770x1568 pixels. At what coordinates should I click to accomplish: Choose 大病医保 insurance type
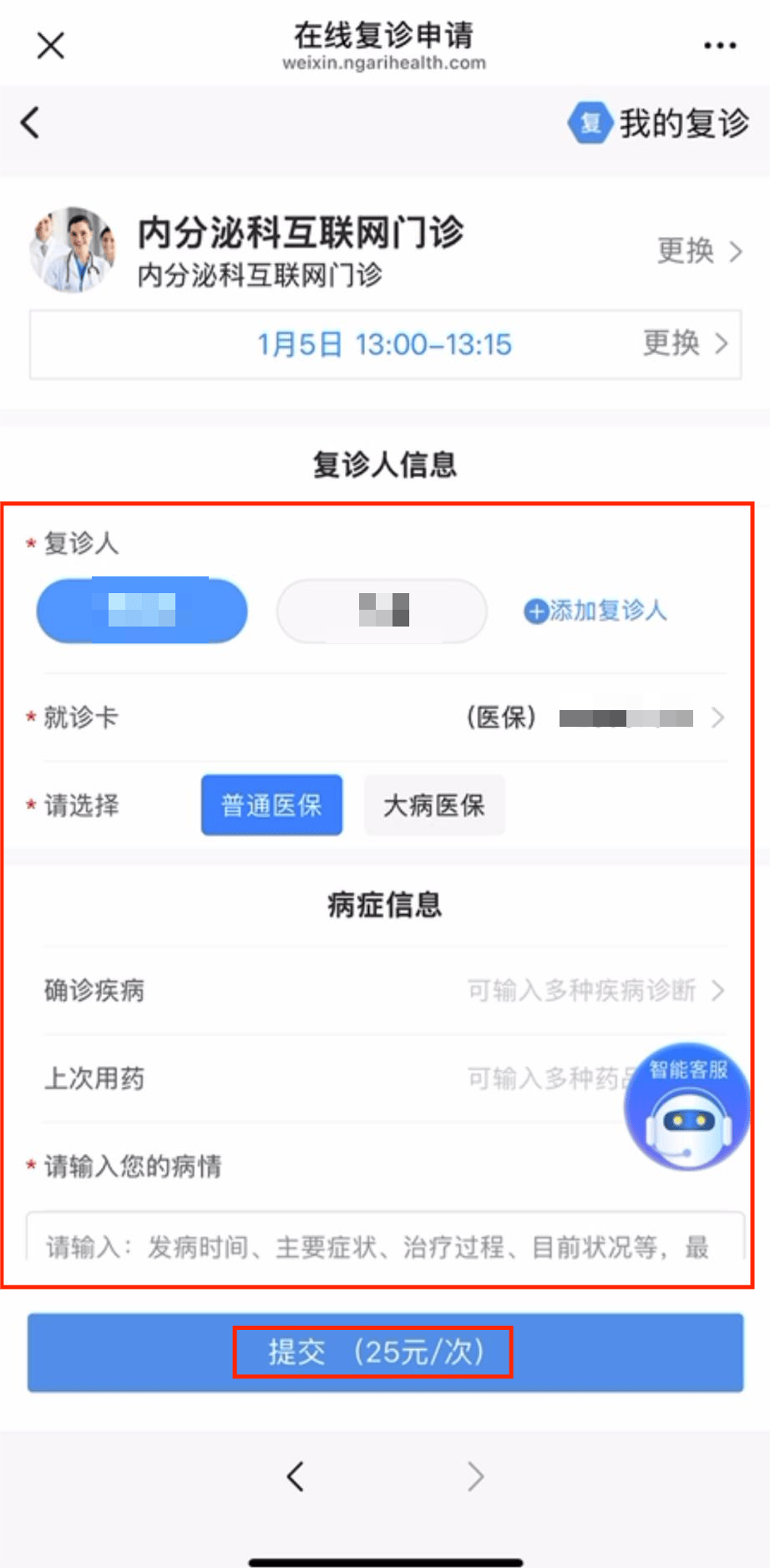pos(434,805)
